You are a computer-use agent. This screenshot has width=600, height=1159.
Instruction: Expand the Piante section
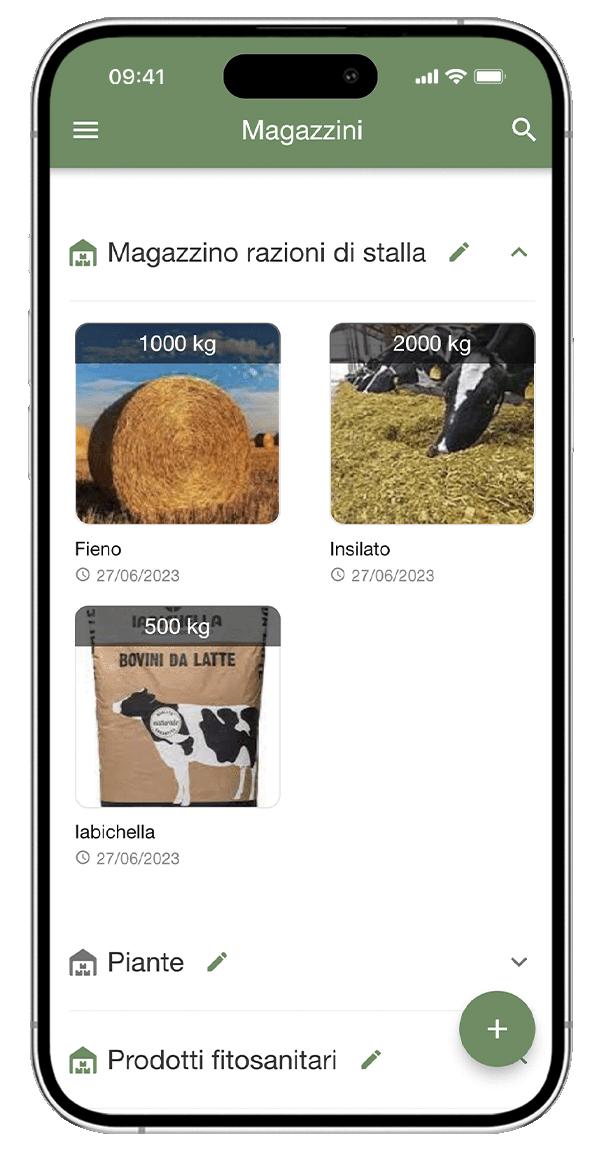[x=518, y=962]
